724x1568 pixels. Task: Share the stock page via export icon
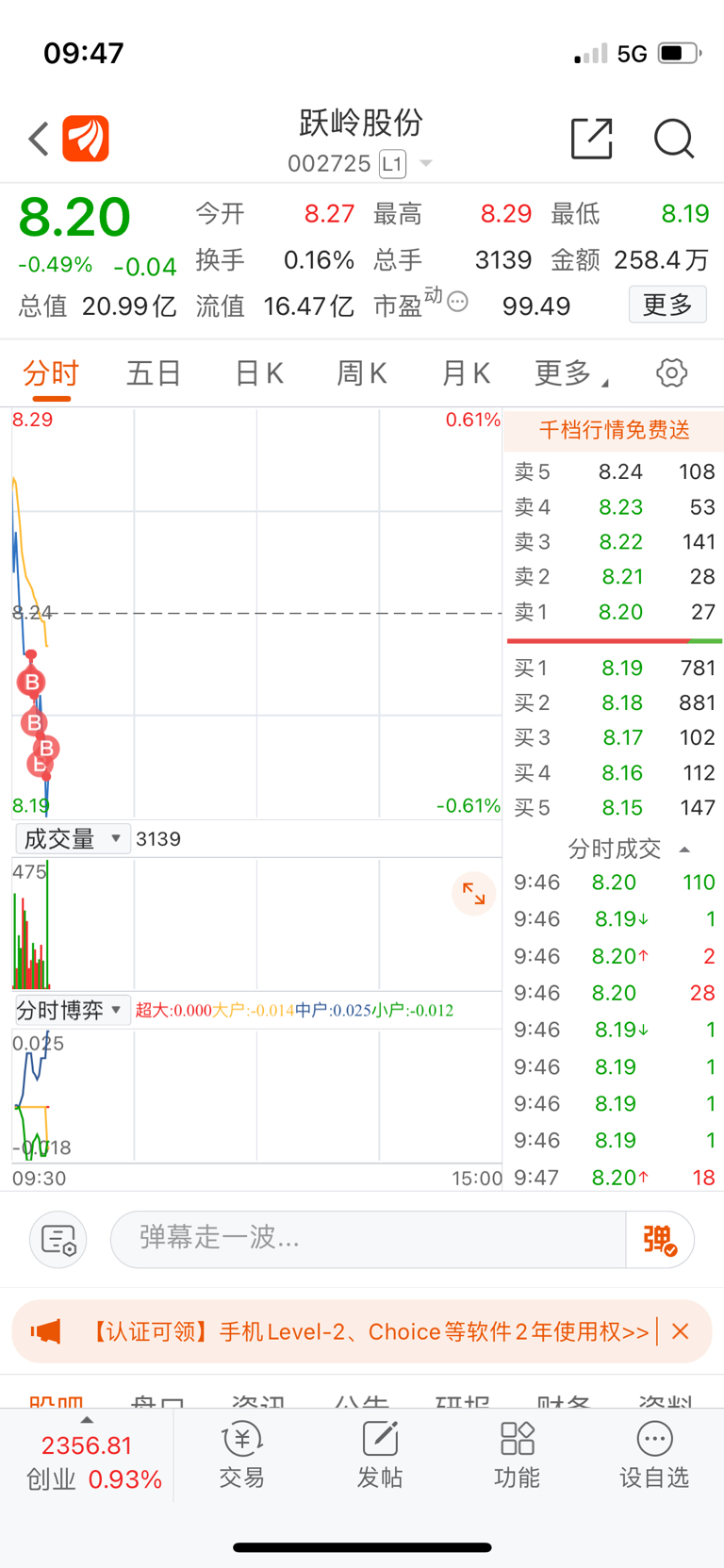[x=592, y=140]
